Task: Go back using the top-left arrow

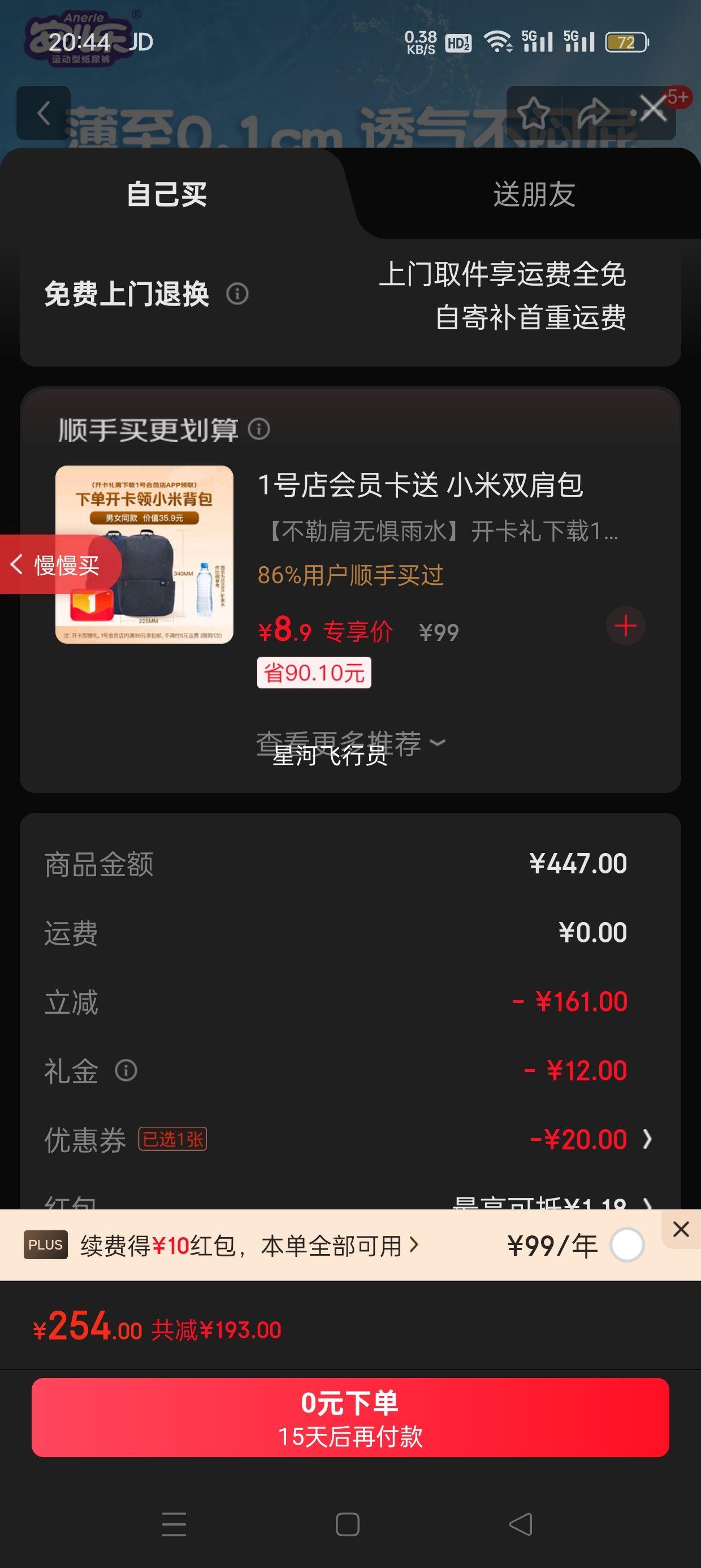Action: (43, 113)
